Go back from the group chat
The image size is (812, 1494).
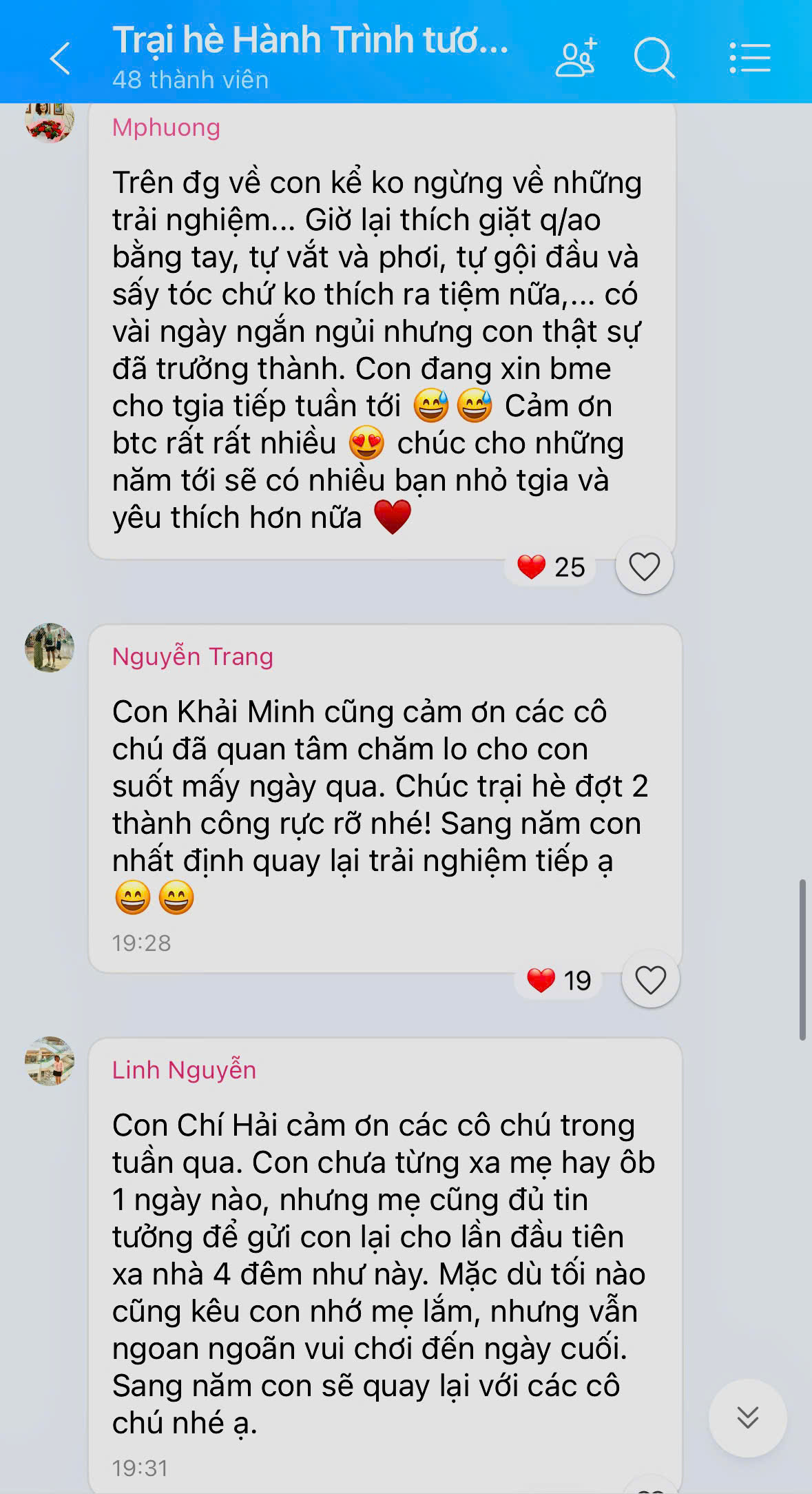[61, 58]
